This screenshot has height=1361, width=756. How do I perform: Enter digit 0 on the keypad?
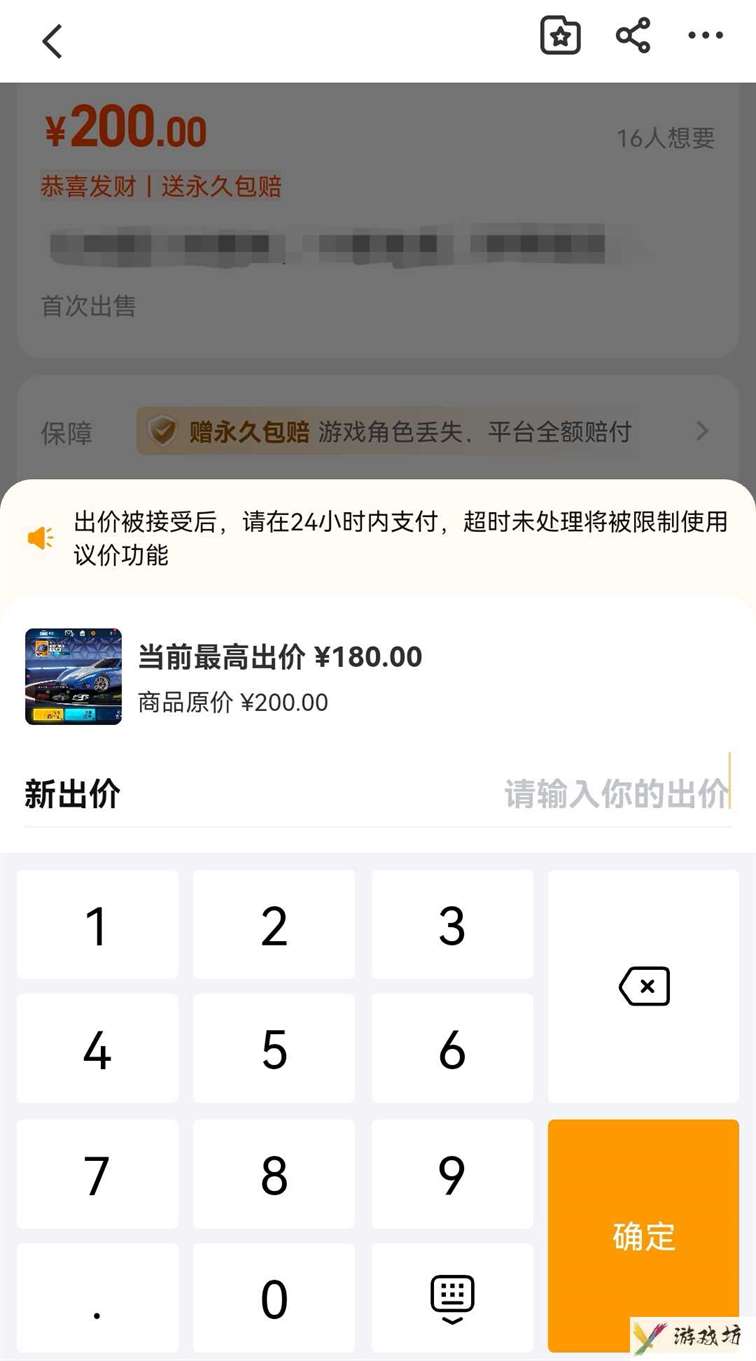274,1298
